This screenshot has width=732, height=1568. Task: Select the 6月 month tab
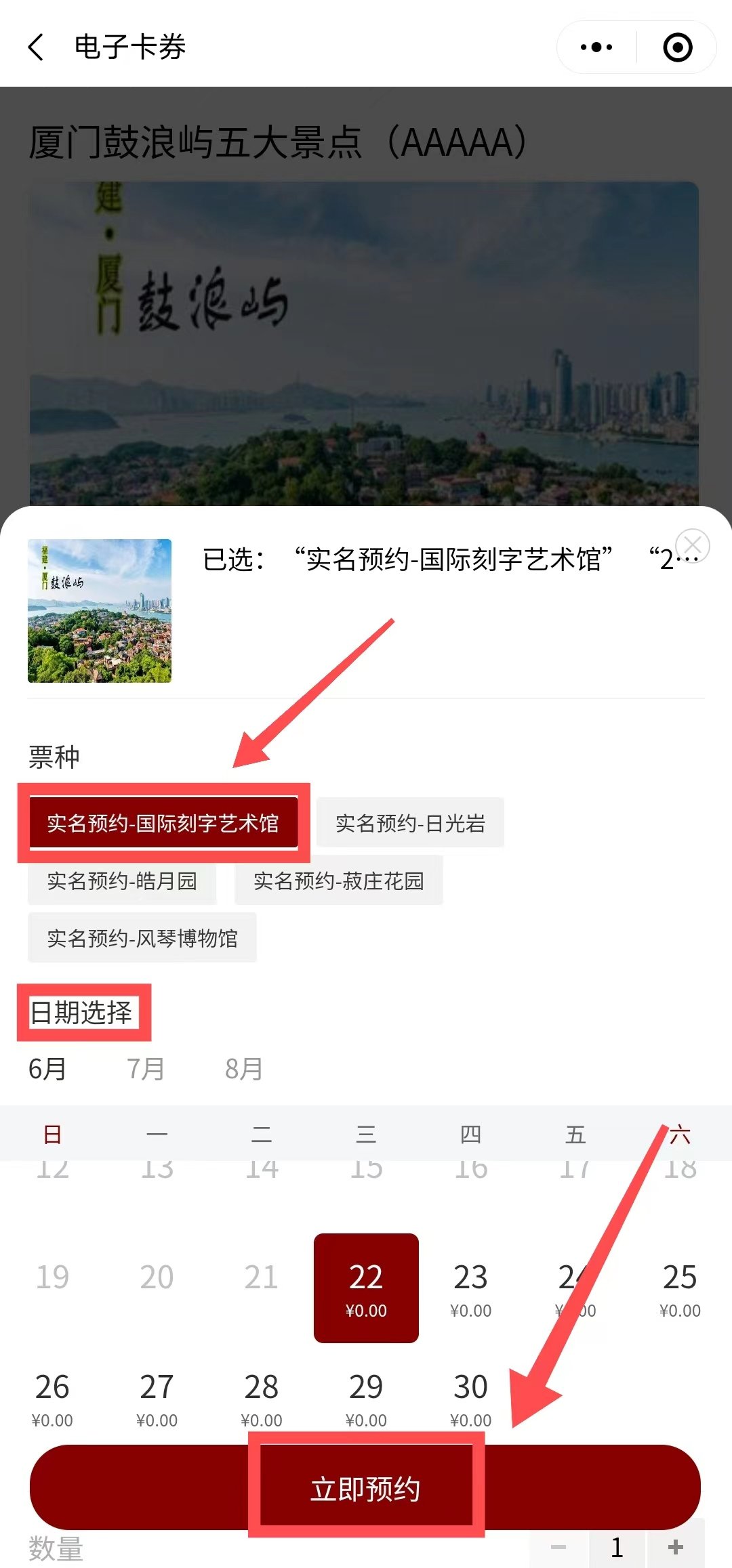tap(47, 1069)
